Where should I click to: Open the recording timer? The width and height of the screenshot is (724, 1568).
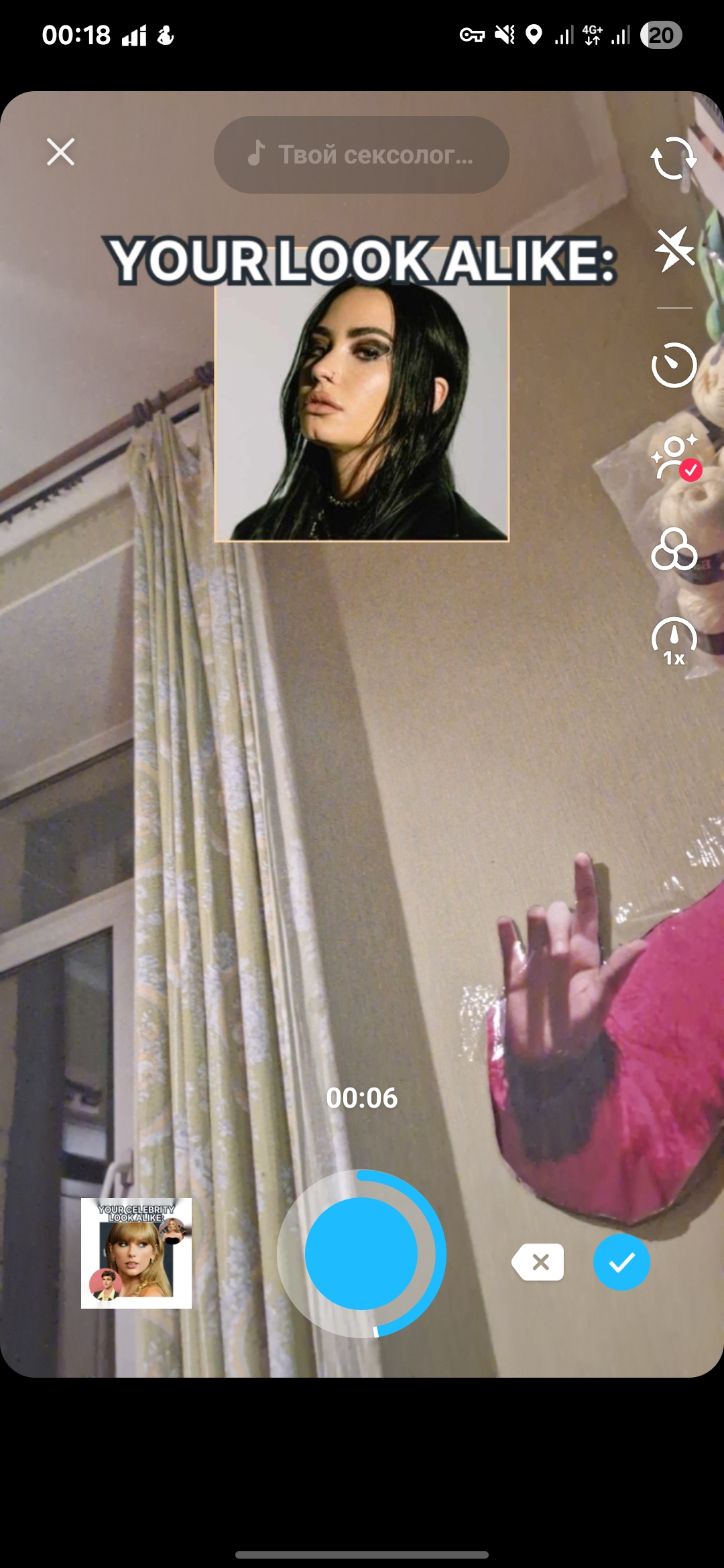point(674,365)
